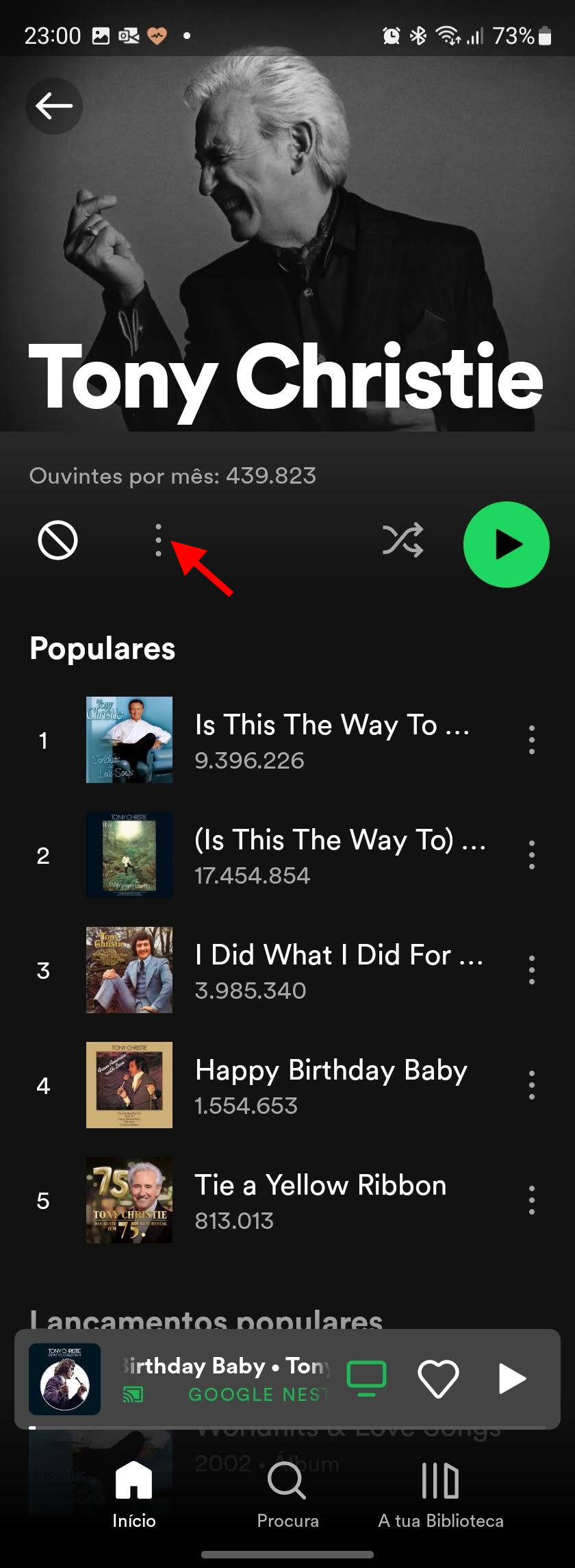Play the song ranked number 1
Image resolution: width=575 pixels, height=1568 pixels.
pos(331,741)
